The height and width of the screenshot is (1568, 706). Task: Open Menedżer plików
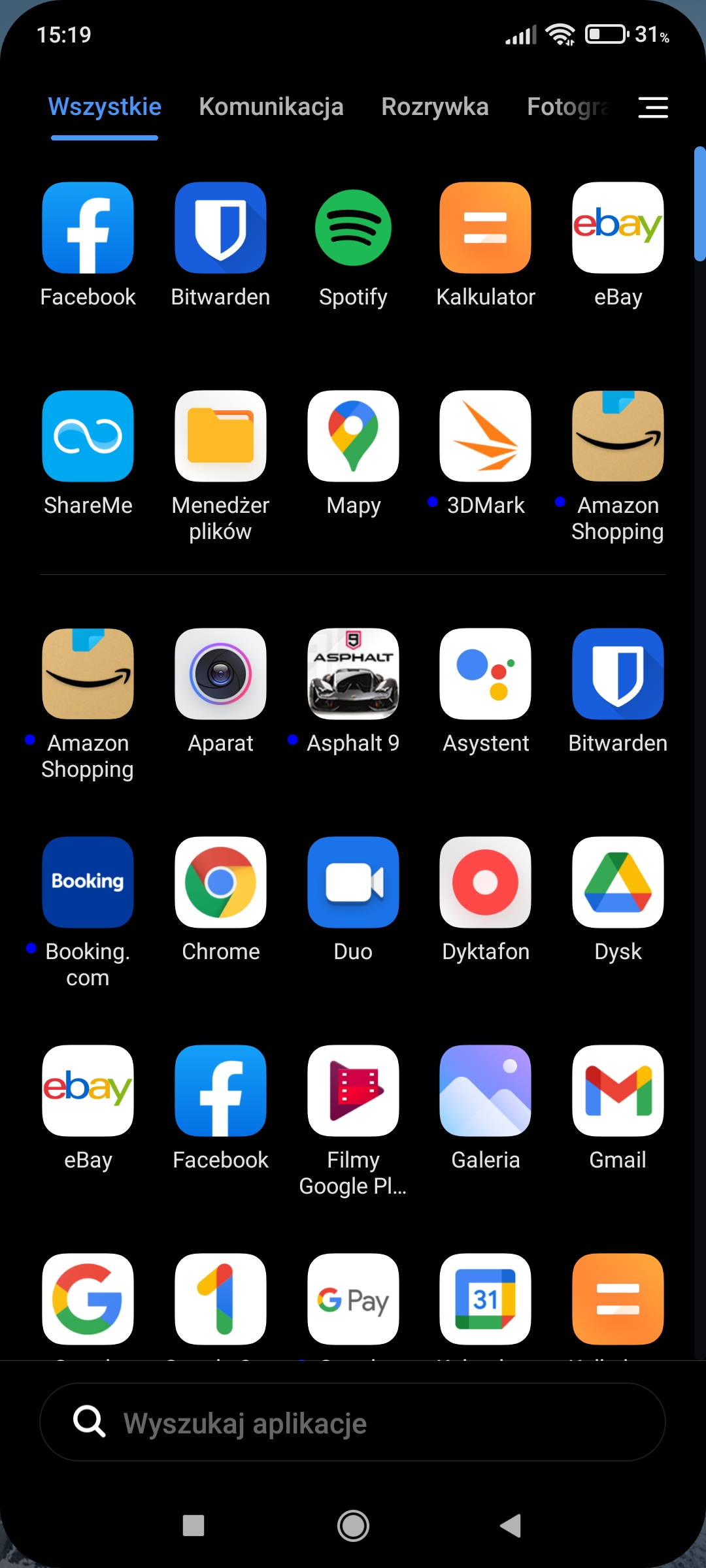pyautogui.click(x=220, y=436)
